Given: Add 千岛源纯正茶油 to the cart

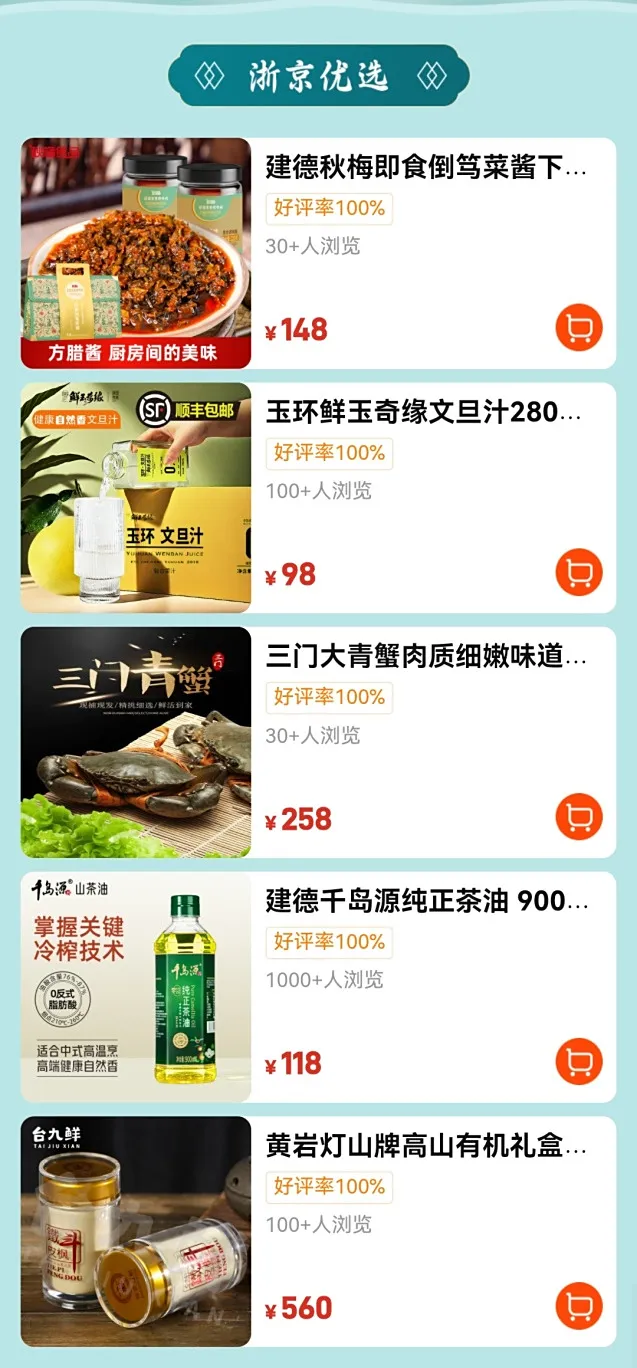Looking at the screenshot, I should click(579, 1061).
